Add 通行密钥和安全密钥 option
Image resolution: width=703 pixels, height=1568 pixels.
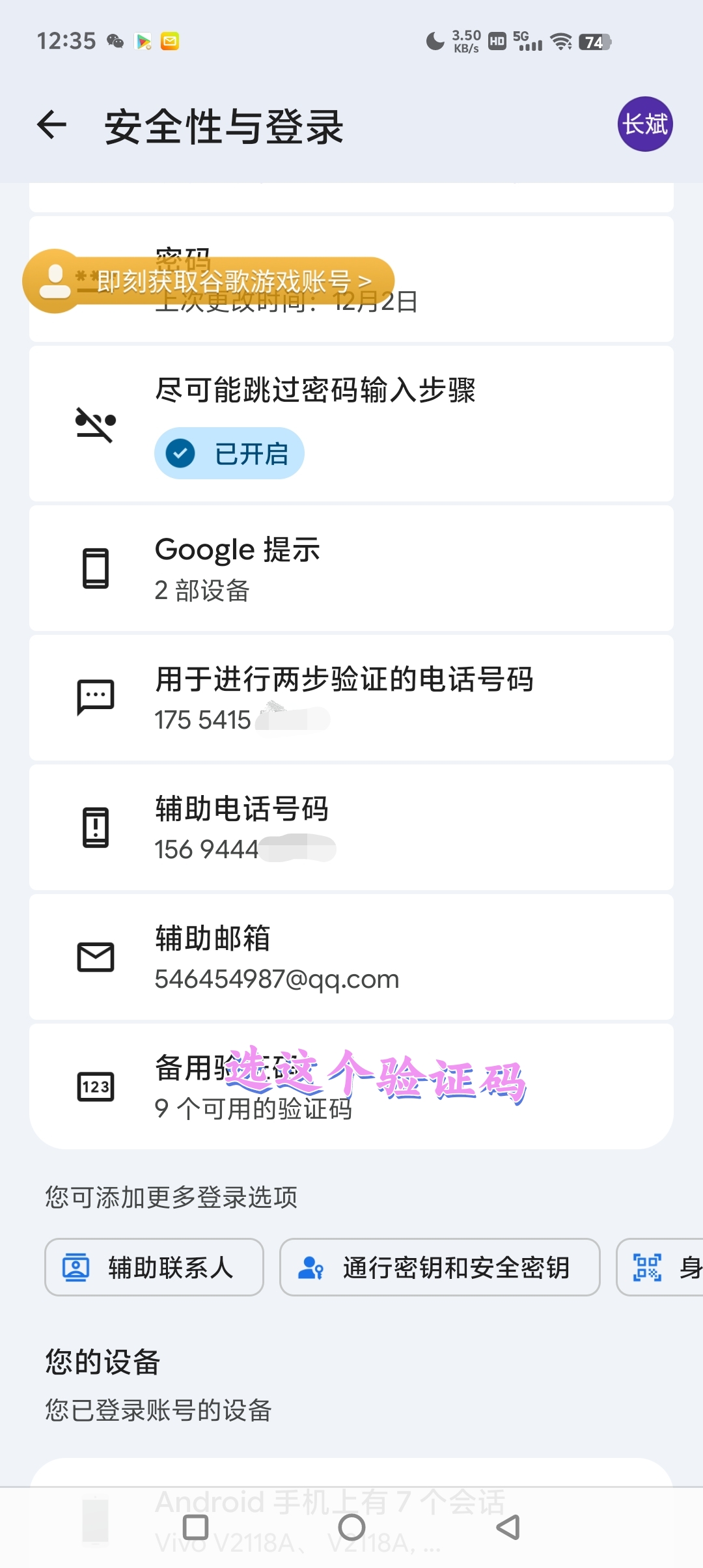click(x=439, y=1267)
